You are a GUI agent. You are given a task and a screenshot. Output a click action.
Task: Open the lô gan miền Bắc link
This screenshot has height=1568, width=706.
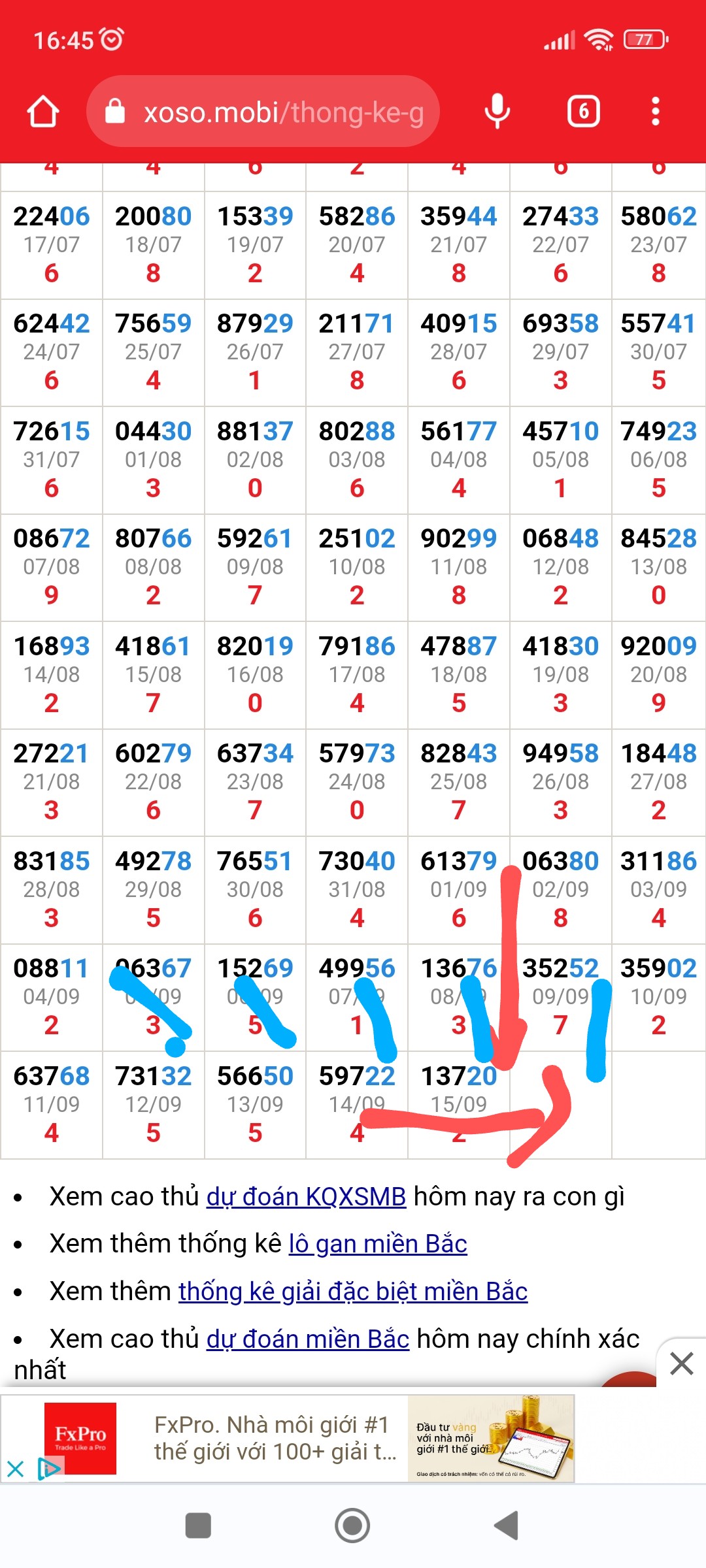pos(378,1244)
